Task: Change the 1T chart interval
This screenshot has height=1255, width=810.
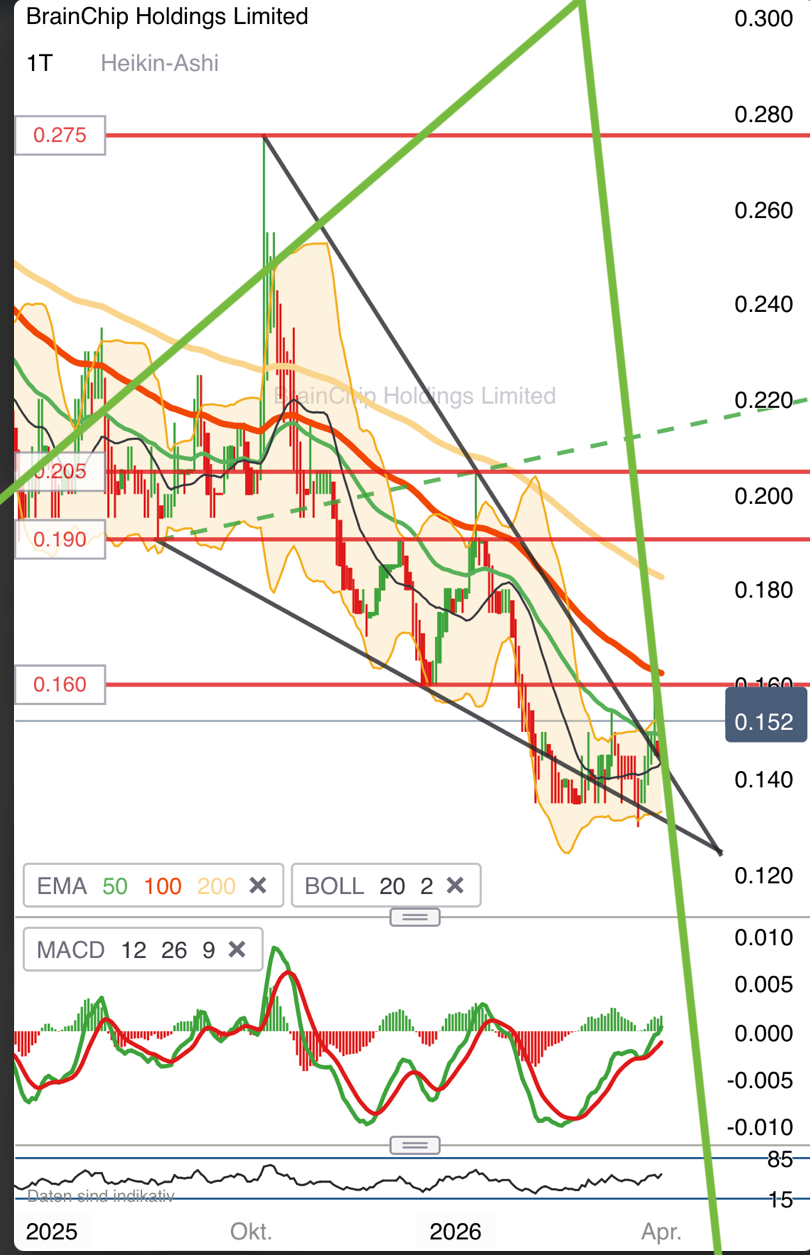Action: click(39, 63)
